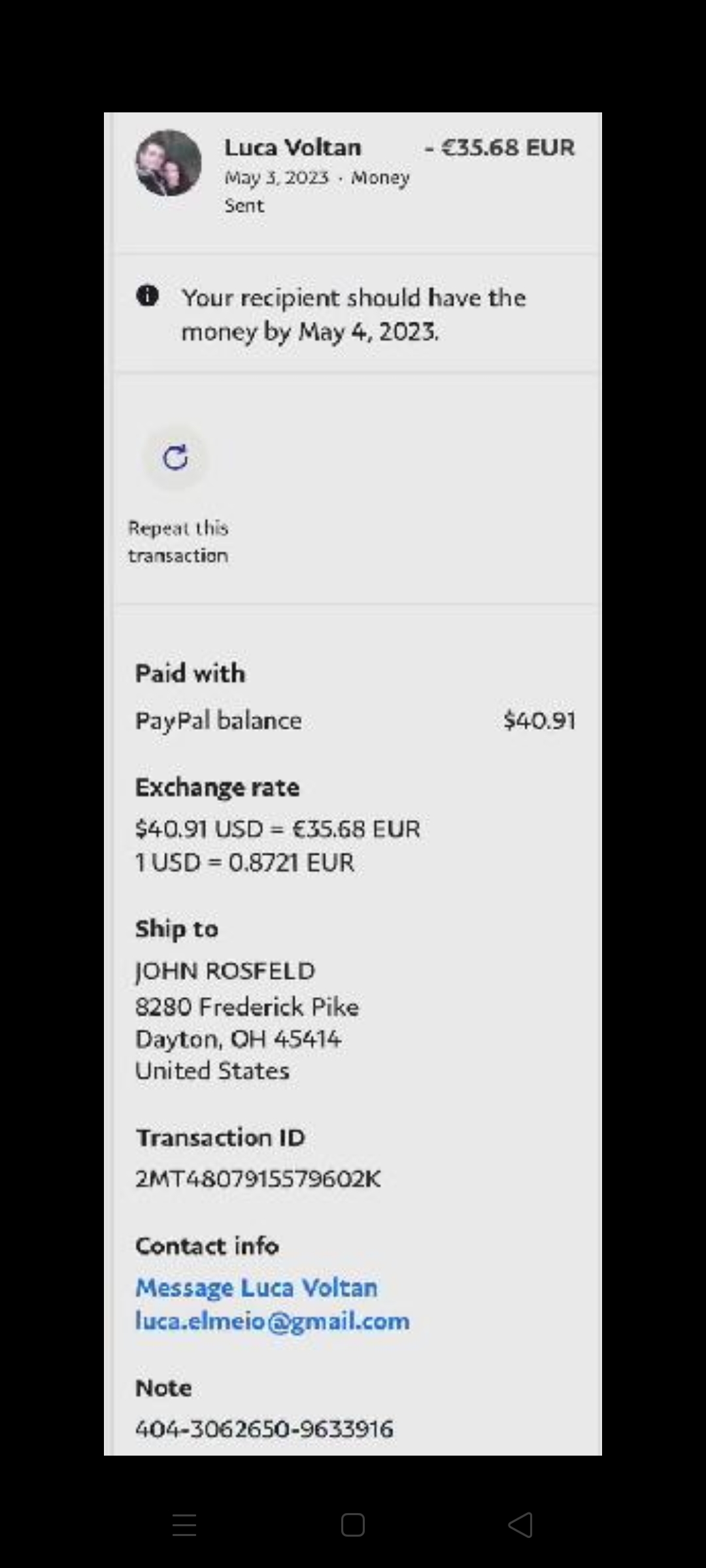Go to the home screen
The height and width of the screenshot is (1568, 706).
point(353,1525)
